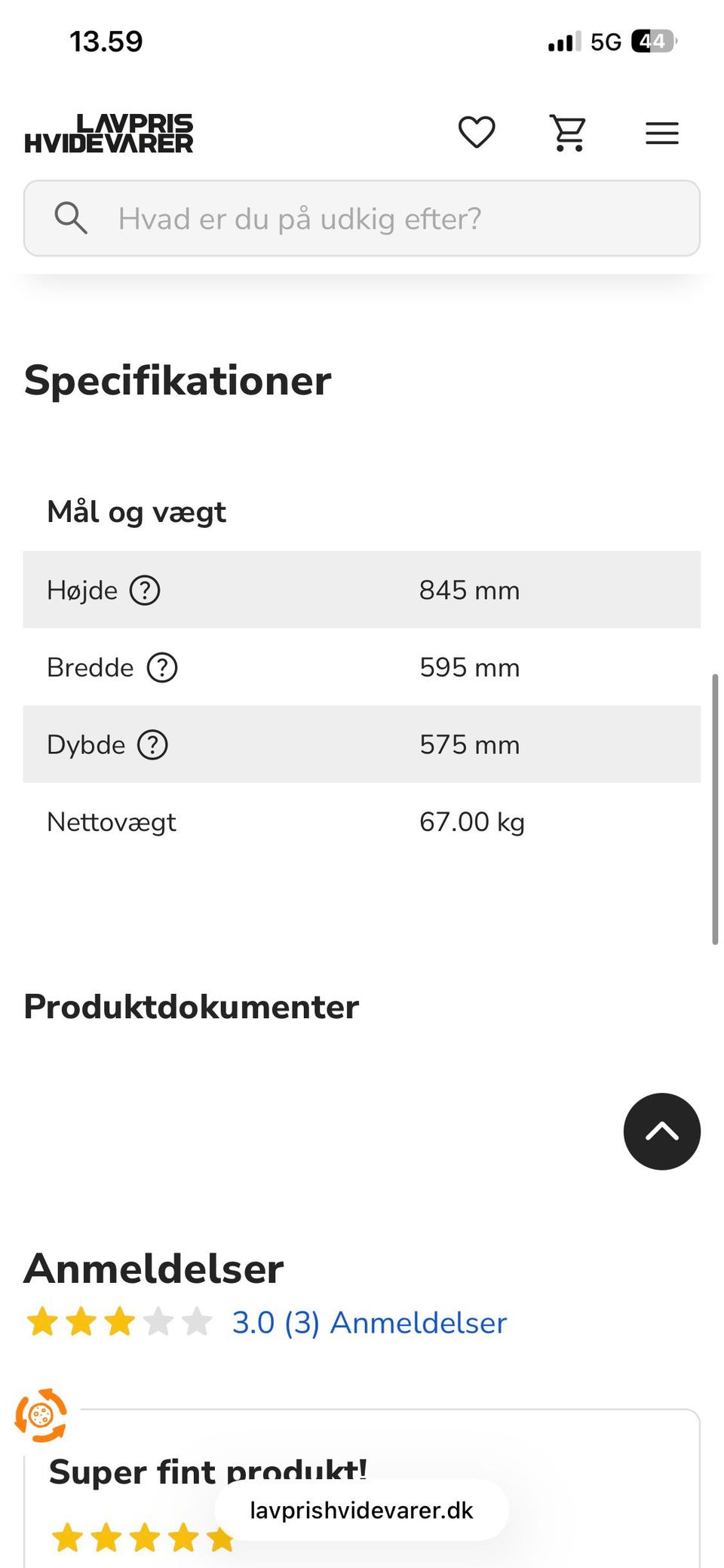Go to the Lavpris Hvidevarer home logo

pos(109,133)
